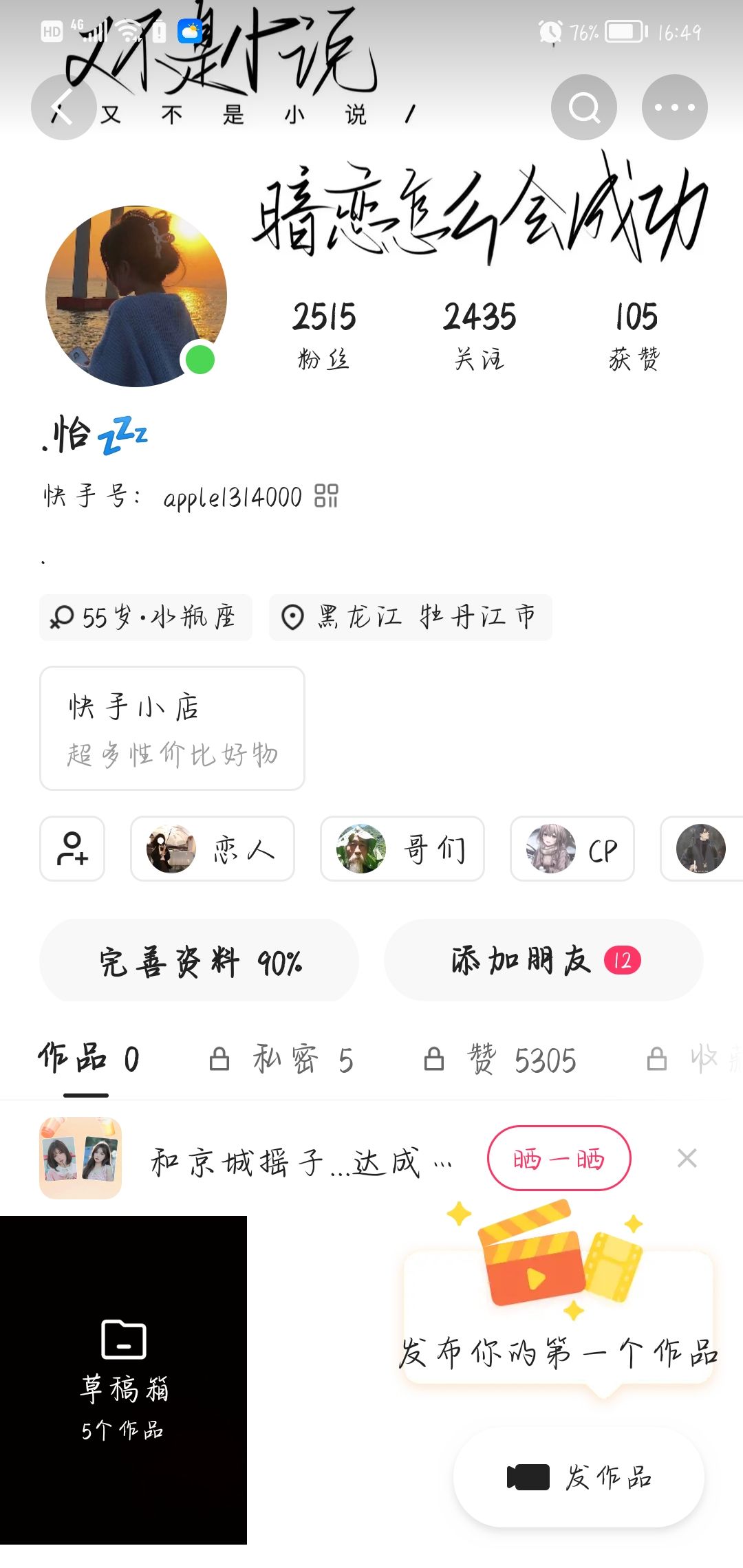This screenshot has width=743, height=1568.
Task: Open the three-dot overflow menu
Action: click(674, 108)
